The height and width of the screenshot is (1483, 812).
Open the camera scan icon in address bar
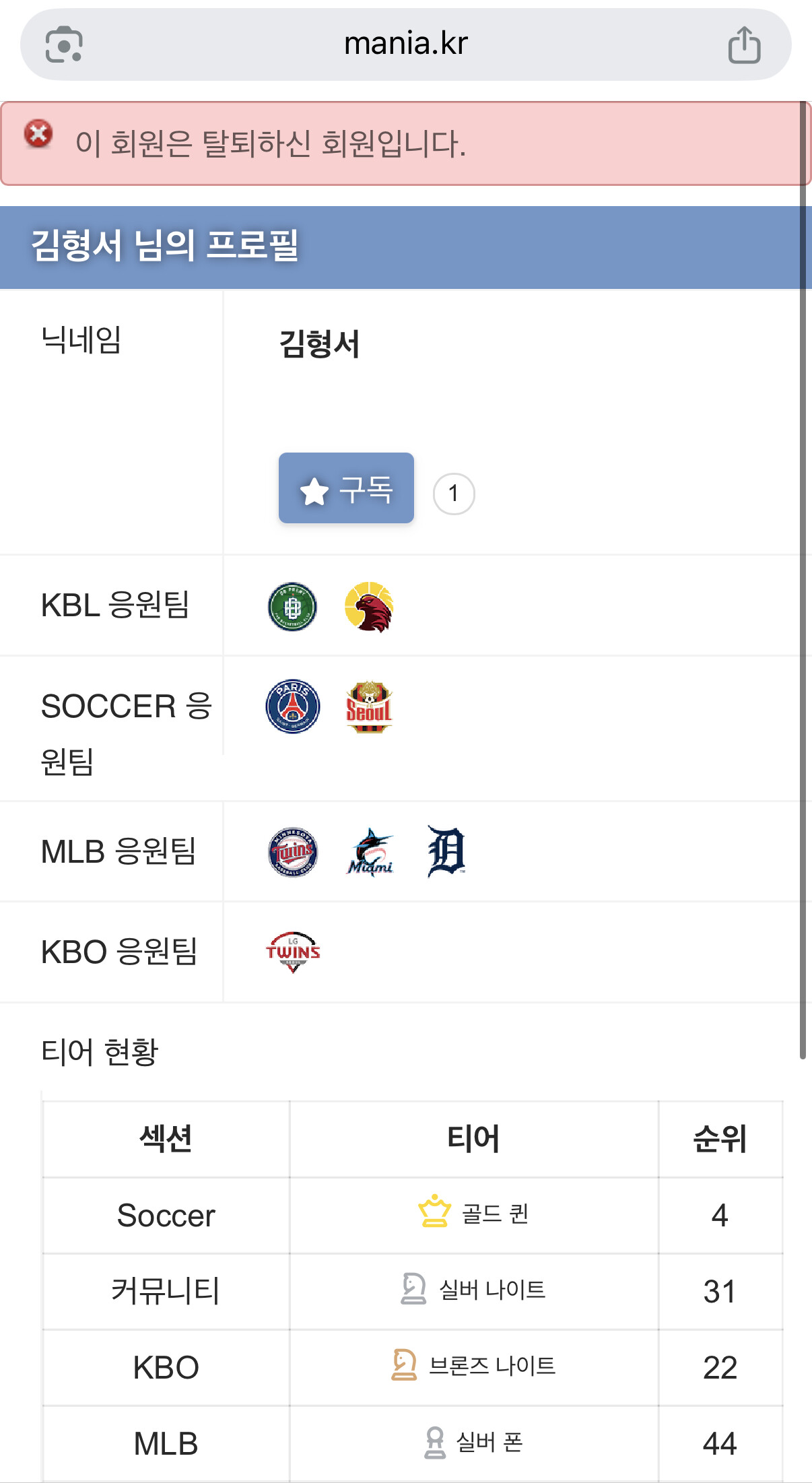[x=64, y=45]
